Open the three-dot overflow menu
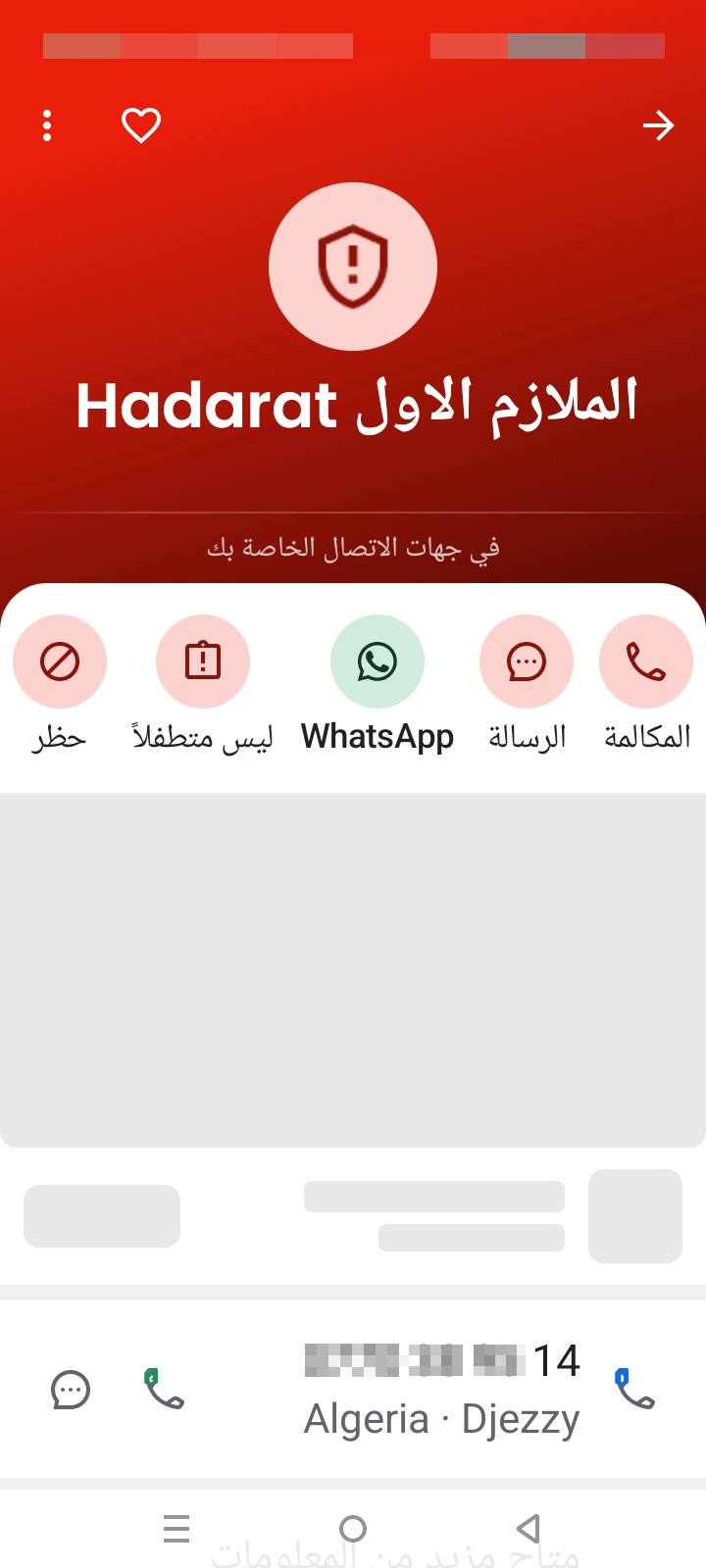 (47, 125)
